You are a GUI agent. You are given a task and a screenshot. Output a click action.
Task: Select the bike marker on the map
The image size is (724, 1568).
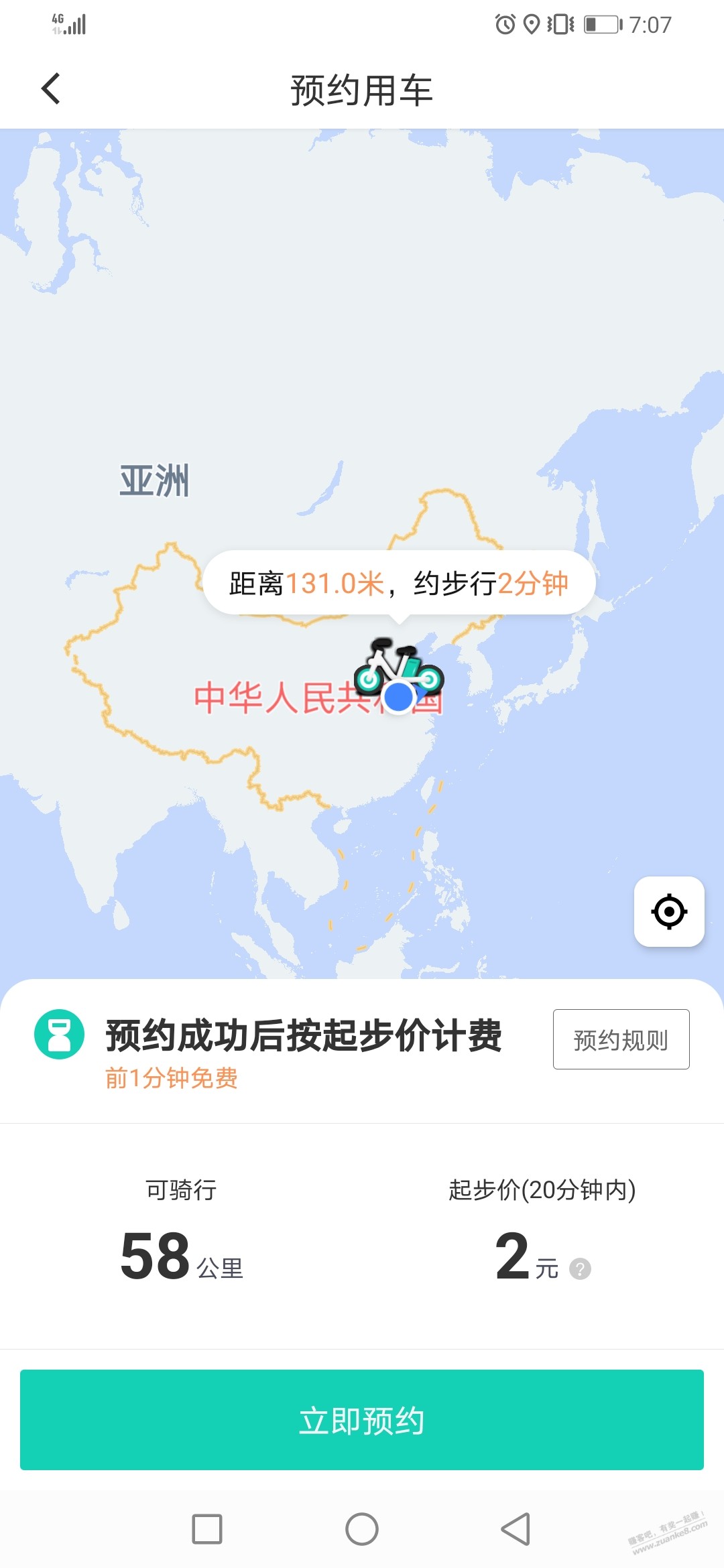398,667
